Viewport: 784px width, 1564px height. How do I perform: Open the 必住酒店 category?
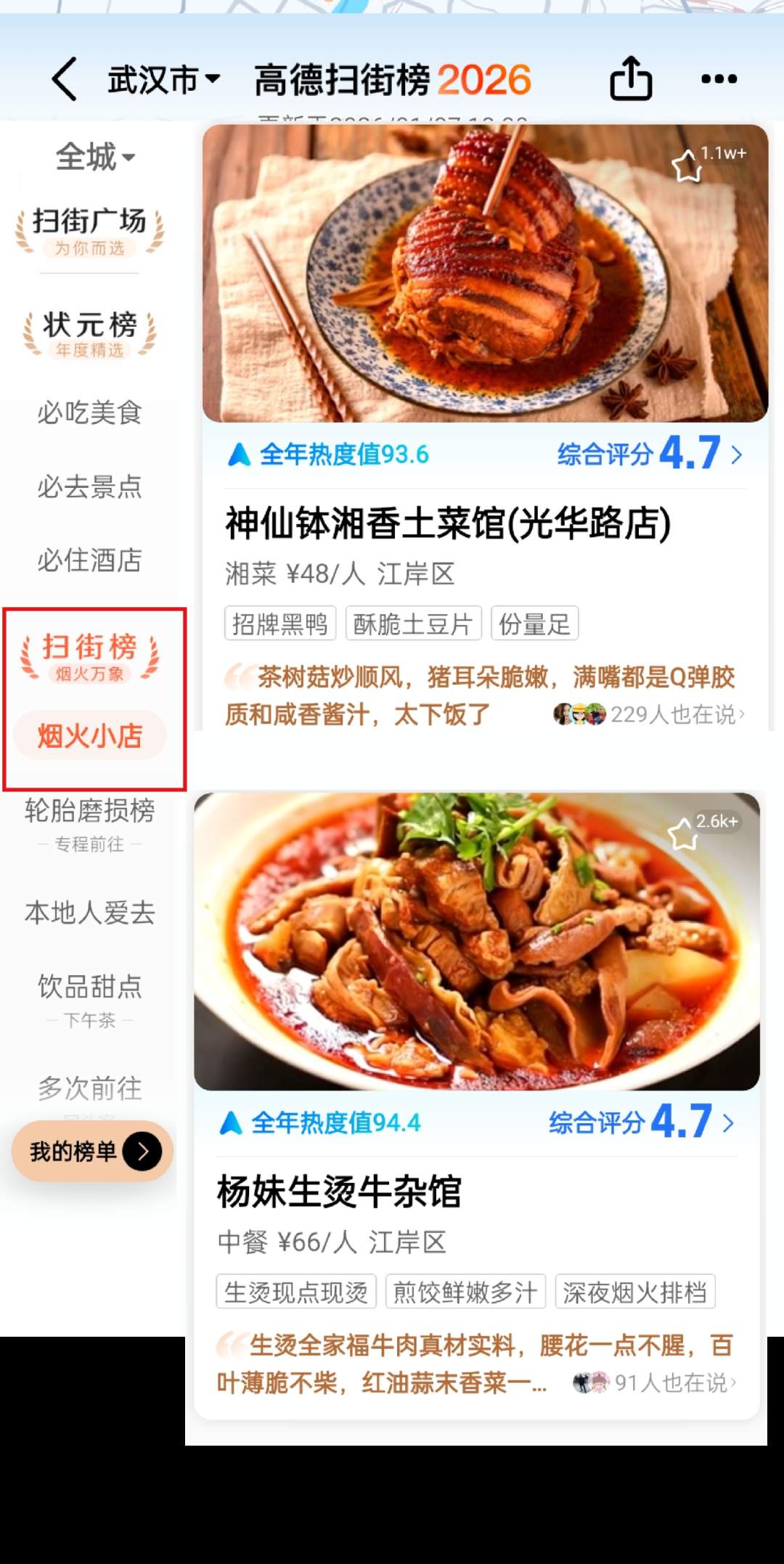(x=90, y=560)
